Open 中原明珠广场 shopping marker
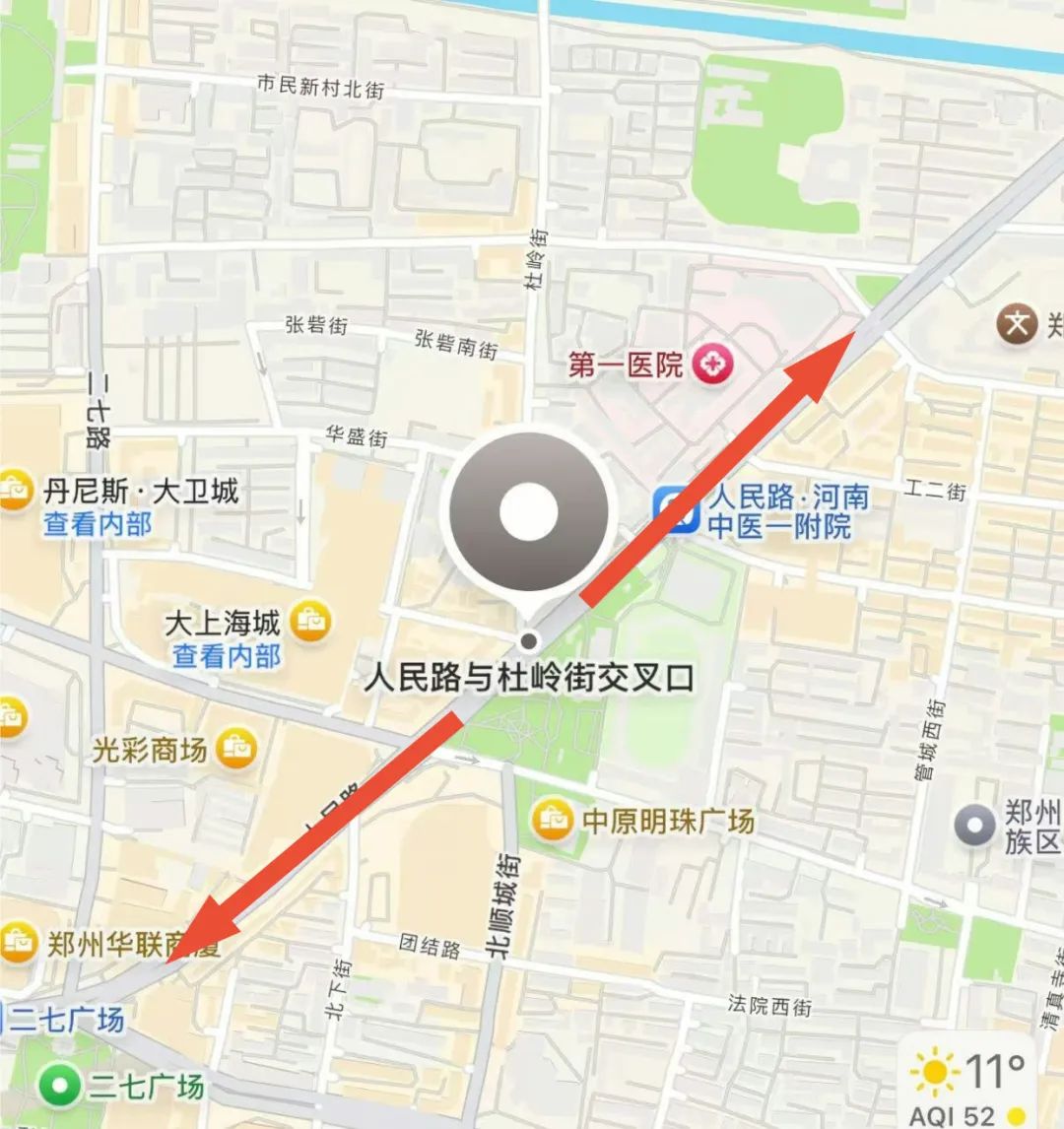 tap(553, 820)
